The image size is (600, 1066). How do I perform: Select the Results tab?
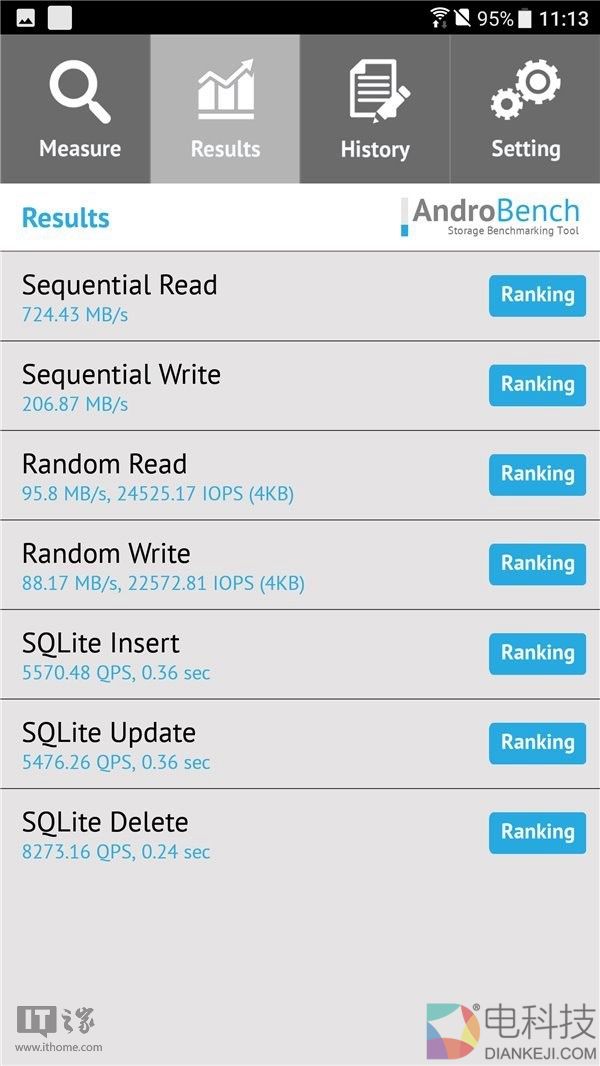(225, 110)
